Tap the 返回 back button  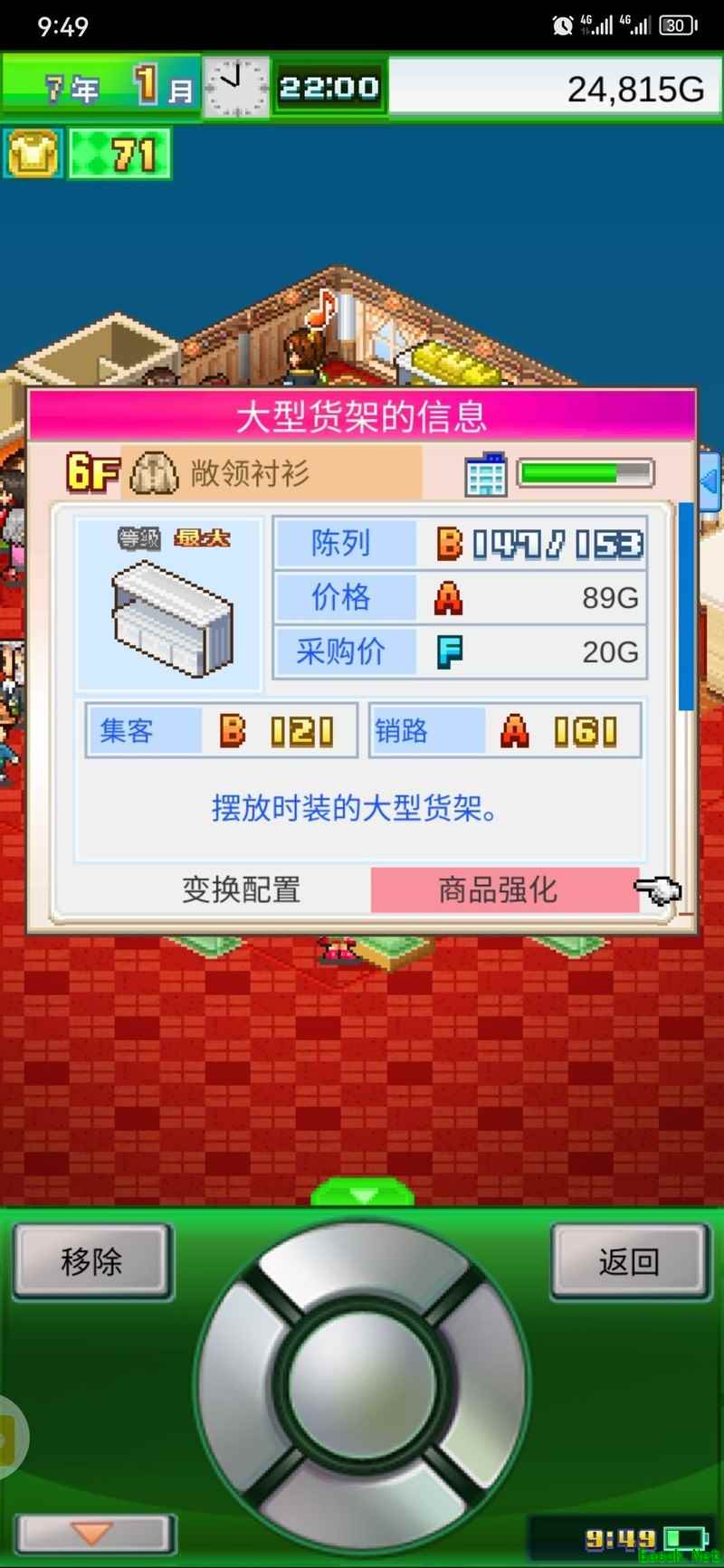tap(629, 1260)
